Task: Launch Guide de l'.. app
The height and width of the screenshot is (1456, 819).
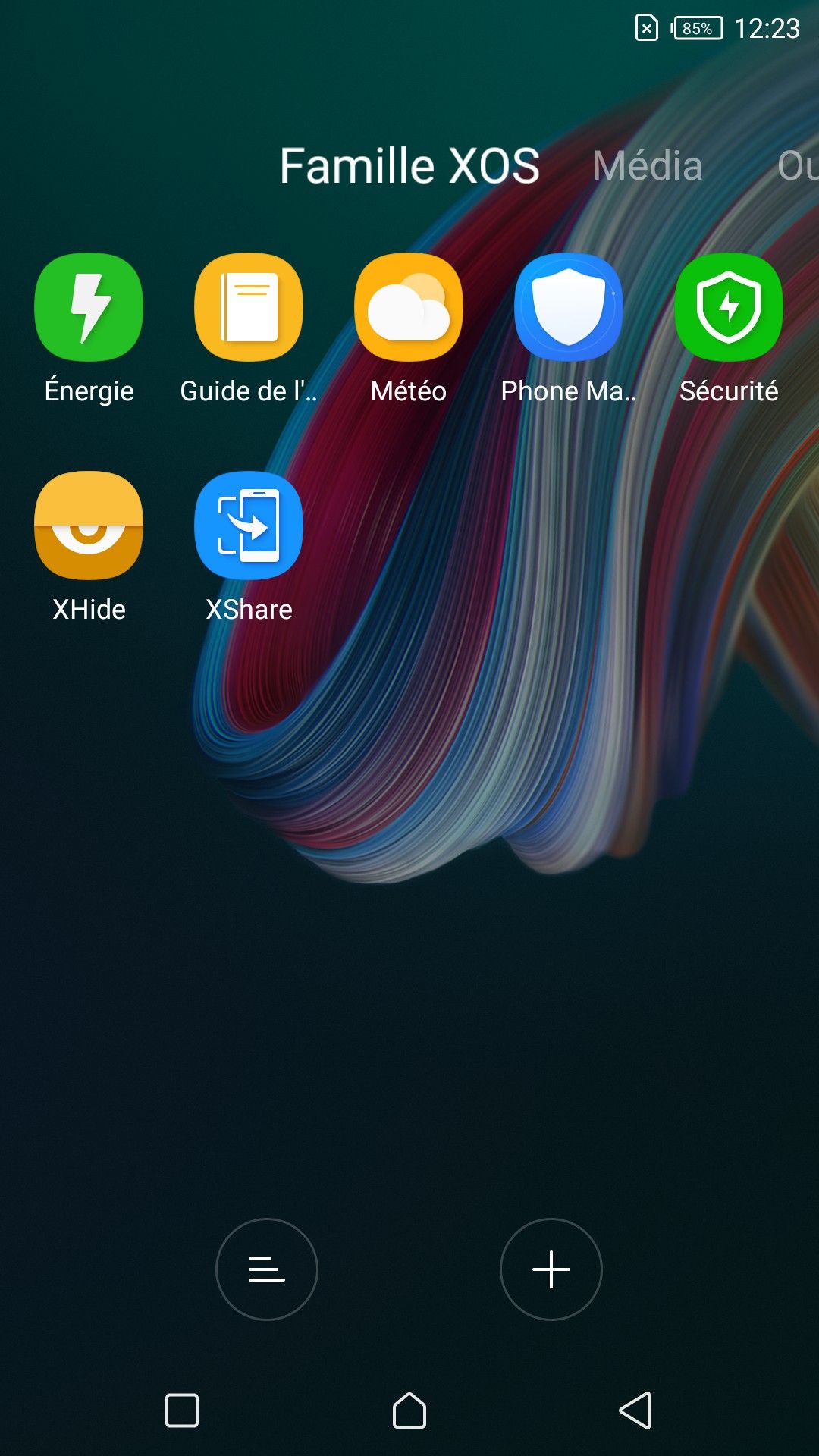Action: coord(249,307)
